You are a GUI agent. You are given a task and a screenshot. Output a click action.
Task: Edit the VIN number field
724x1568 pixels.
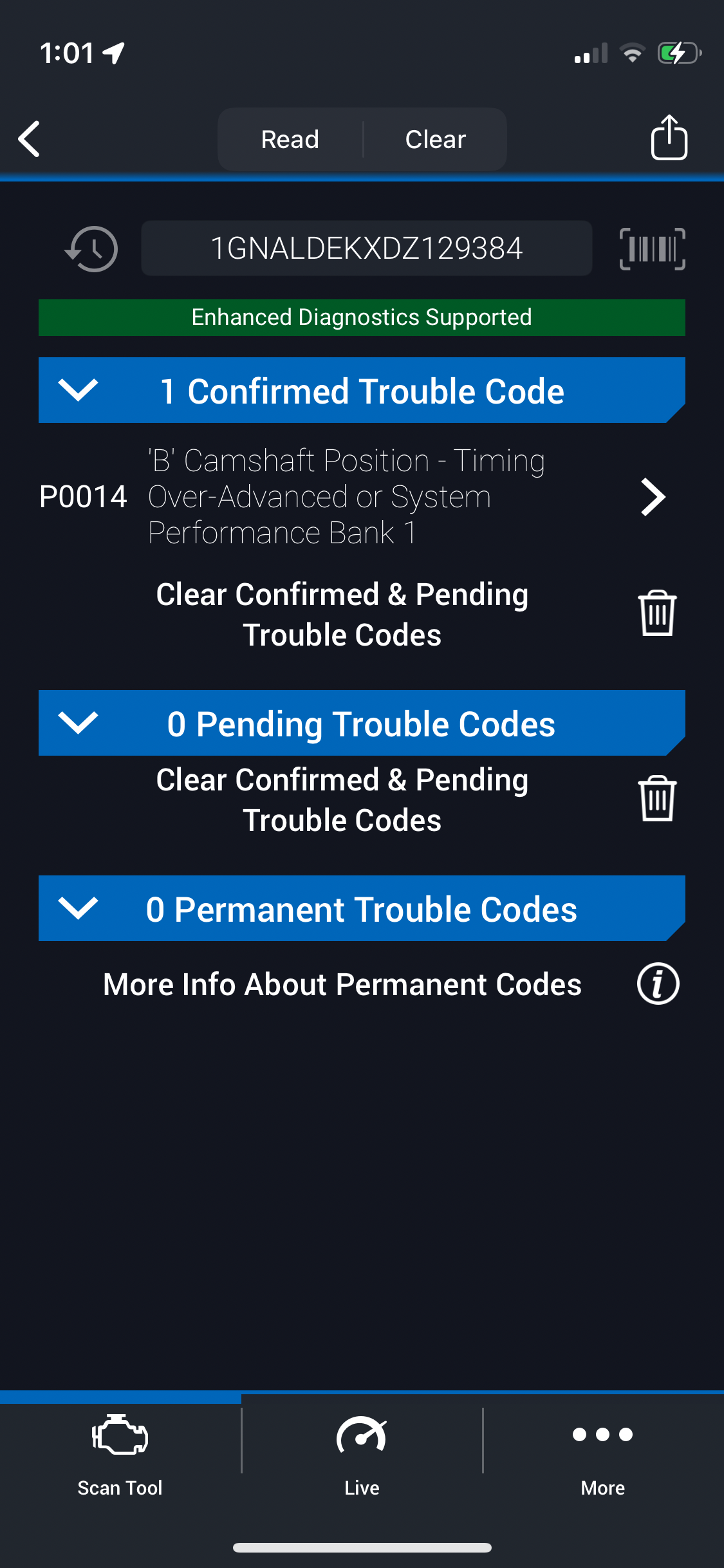[x=366, y=248]
